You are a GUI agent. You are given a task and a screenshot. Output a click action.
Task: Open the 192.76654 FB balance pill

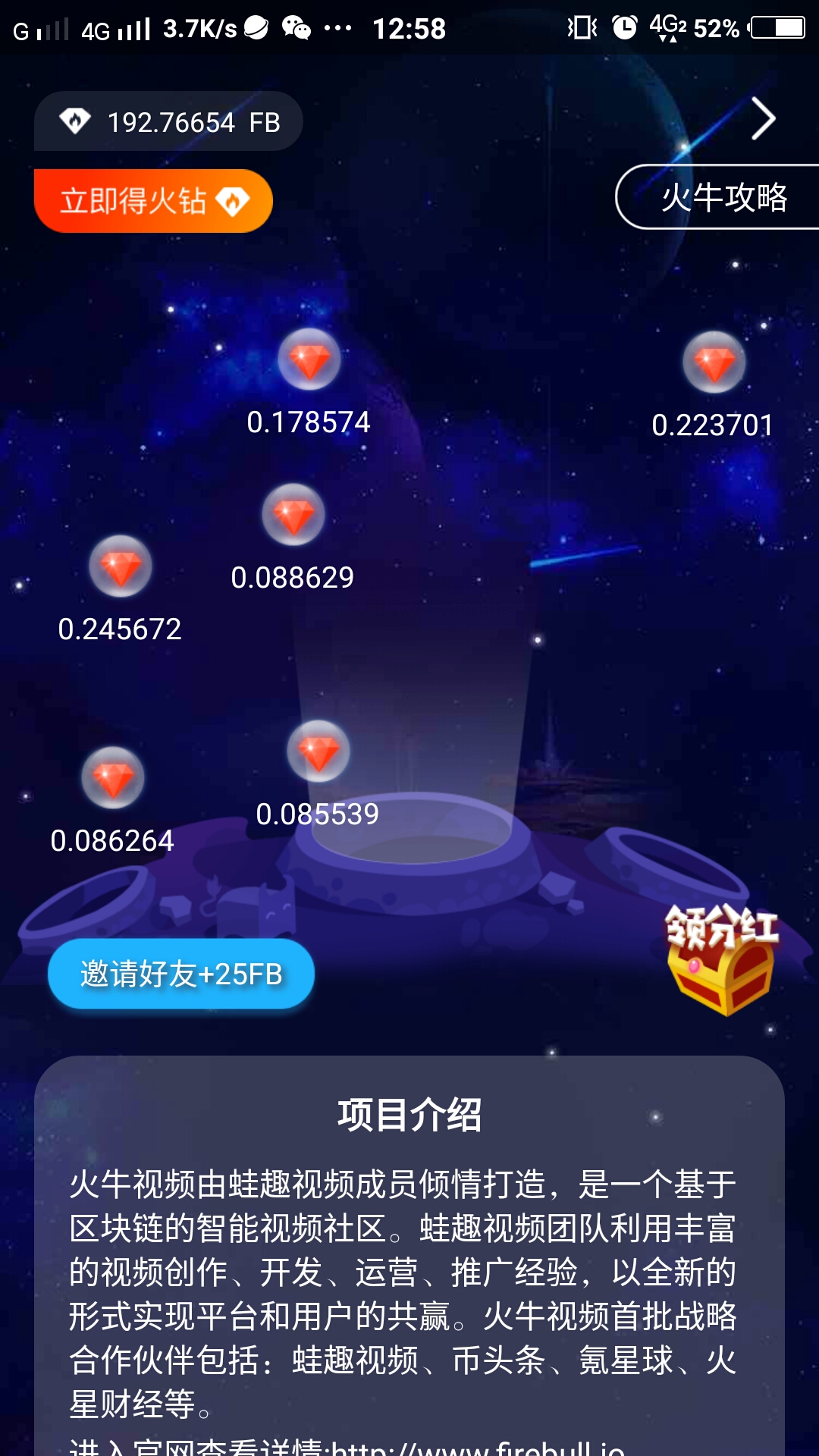coord(168,121)
